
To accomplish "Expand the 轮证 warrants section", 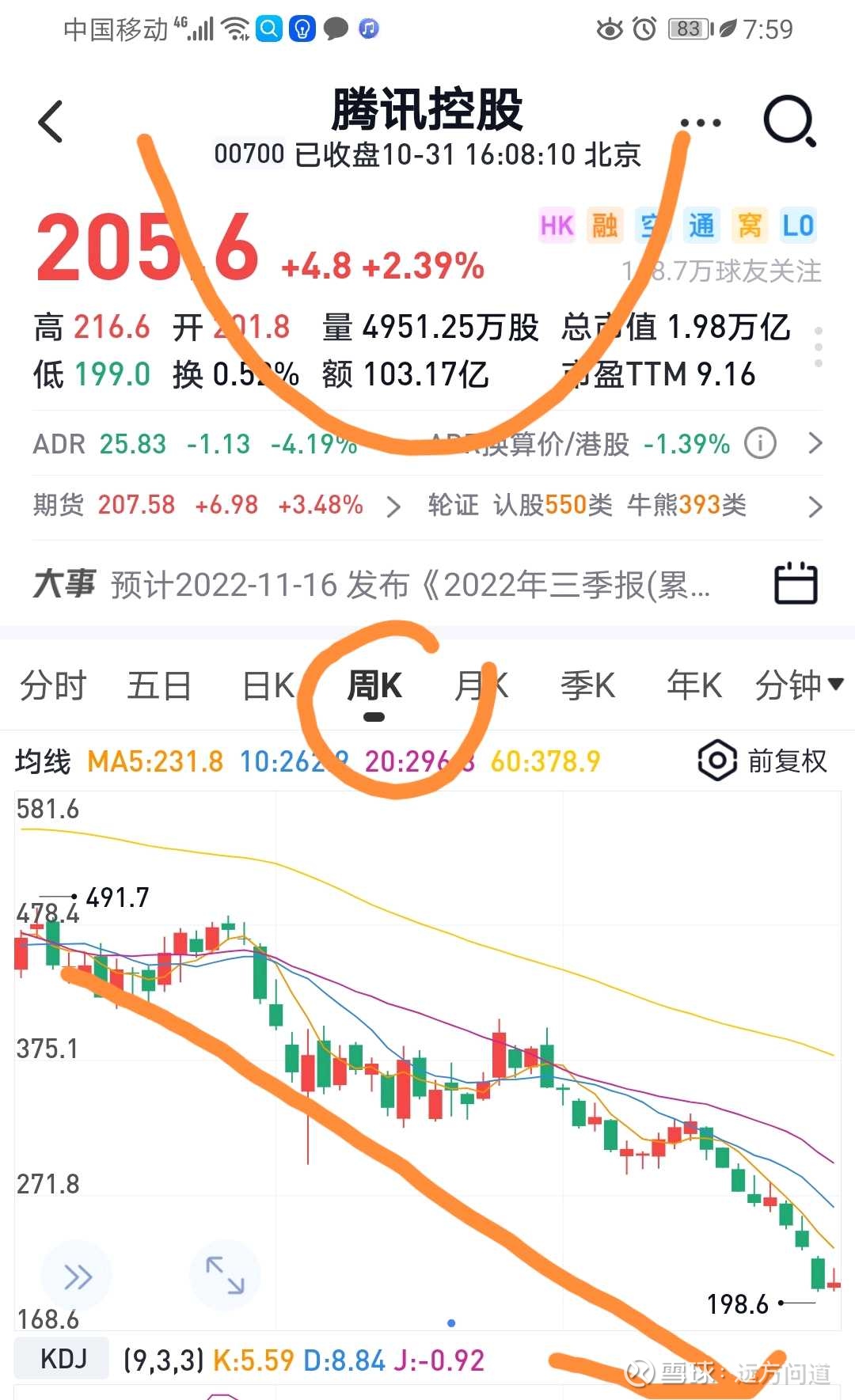I will [x=454, y=505].
